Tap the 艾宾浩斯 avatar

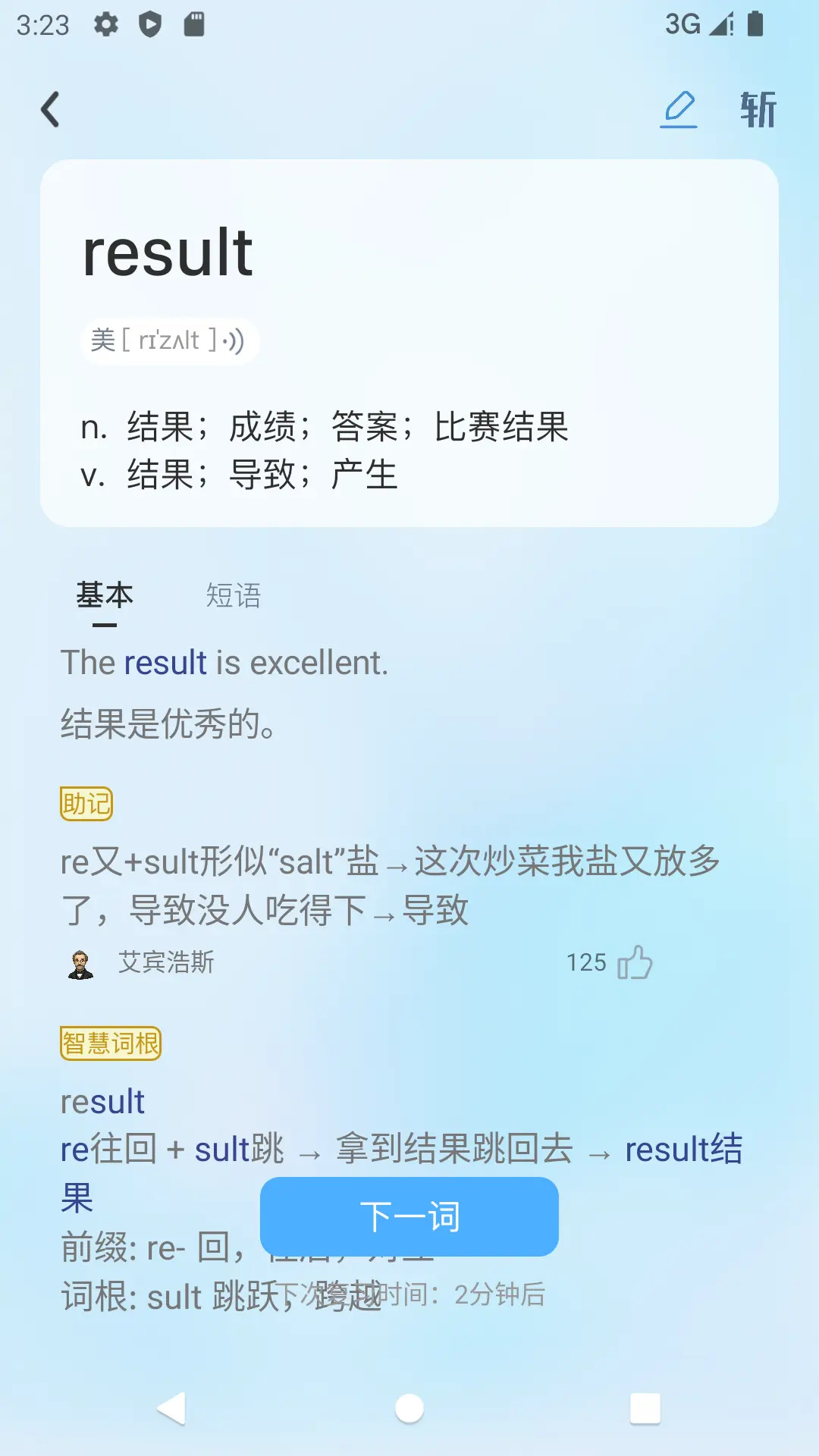click(80, 962)
